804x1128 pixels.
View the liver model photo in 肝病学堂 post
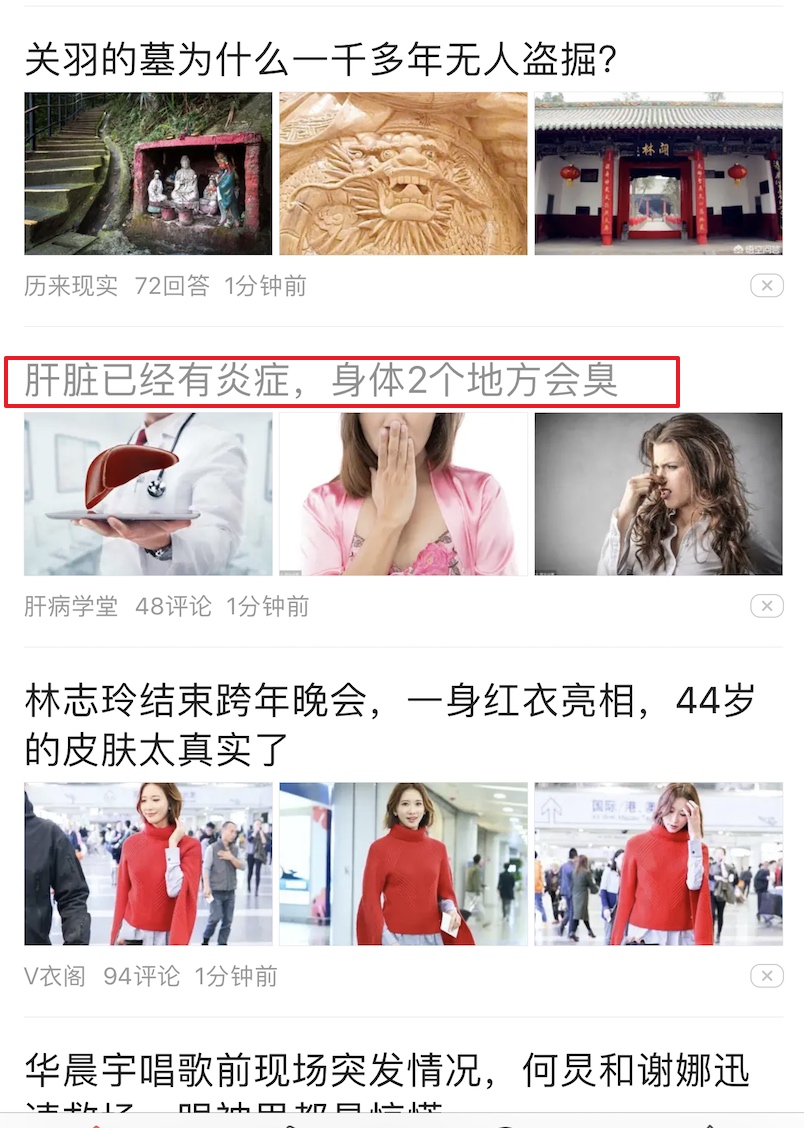coord(148,494)
